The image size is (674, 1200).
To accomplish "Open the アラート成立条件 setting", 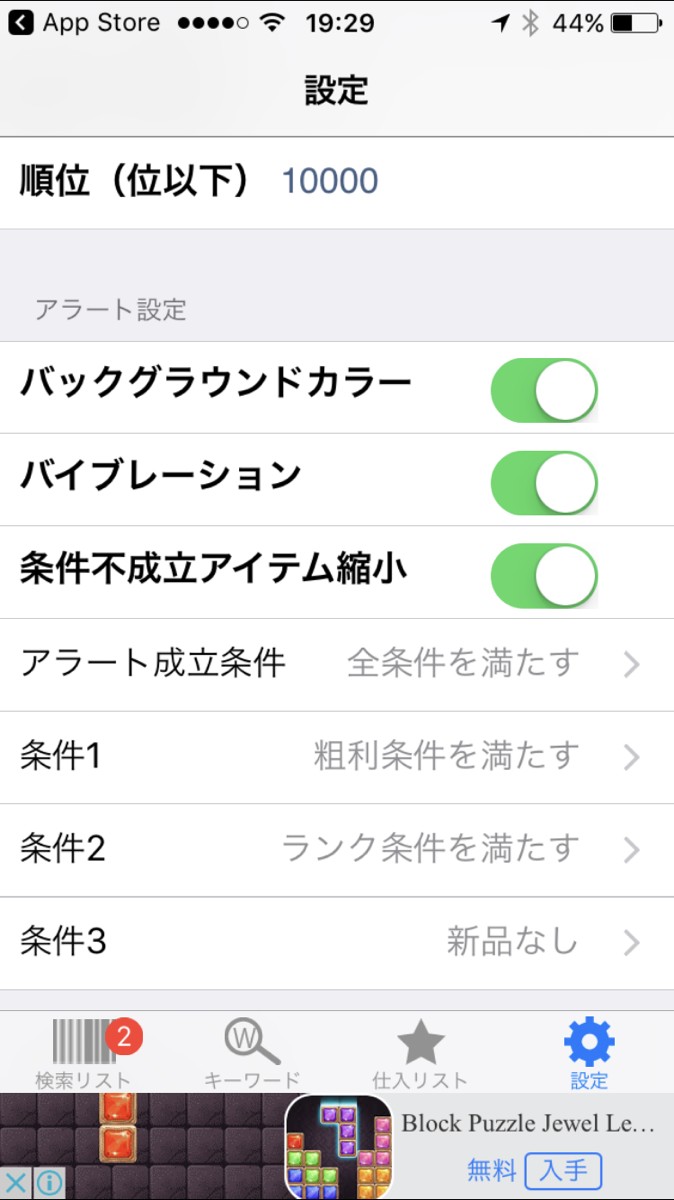I will pyautogui.click(x=337, y=664).
